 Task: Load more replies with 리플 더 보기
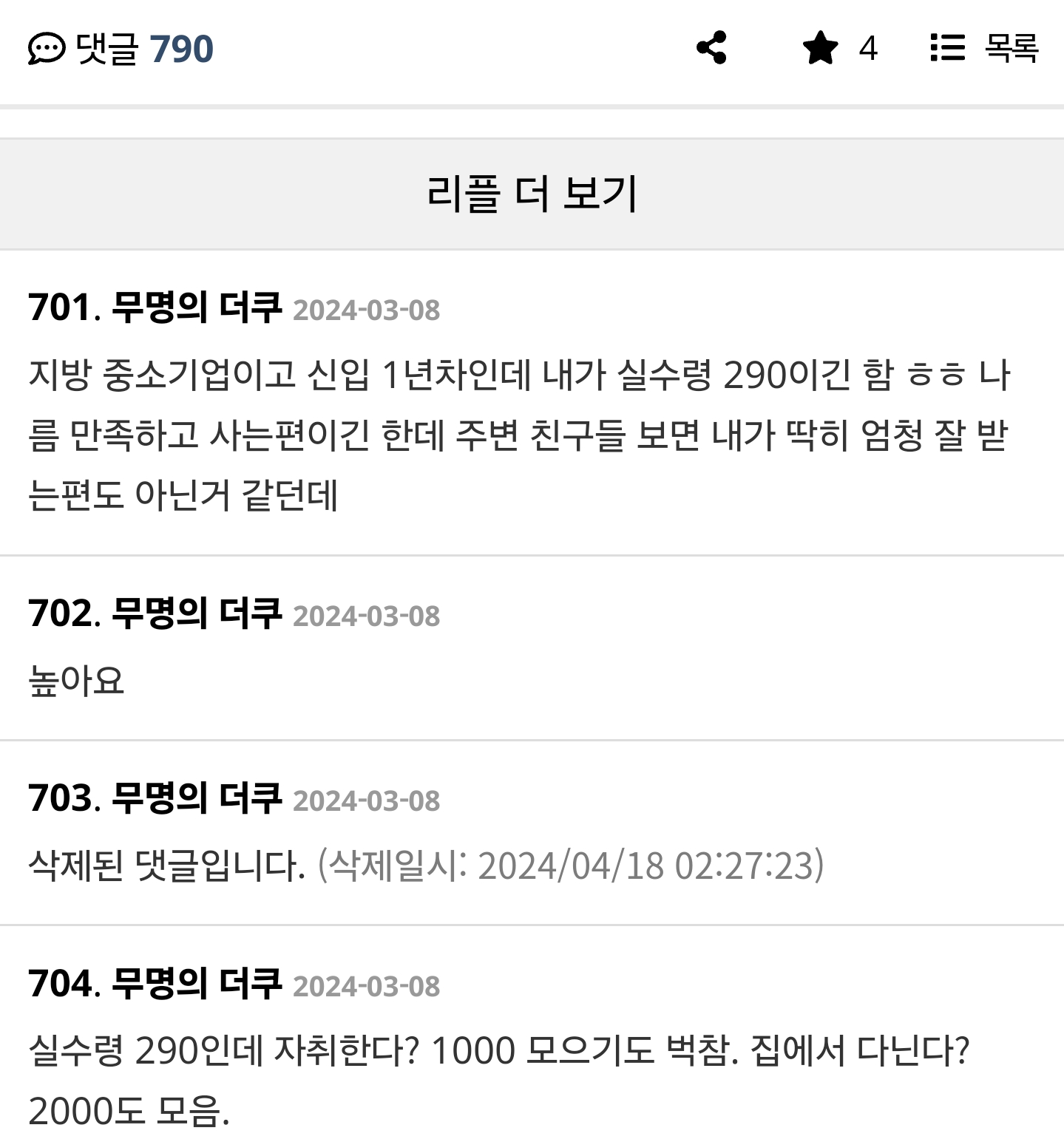(x=532, y=194)
